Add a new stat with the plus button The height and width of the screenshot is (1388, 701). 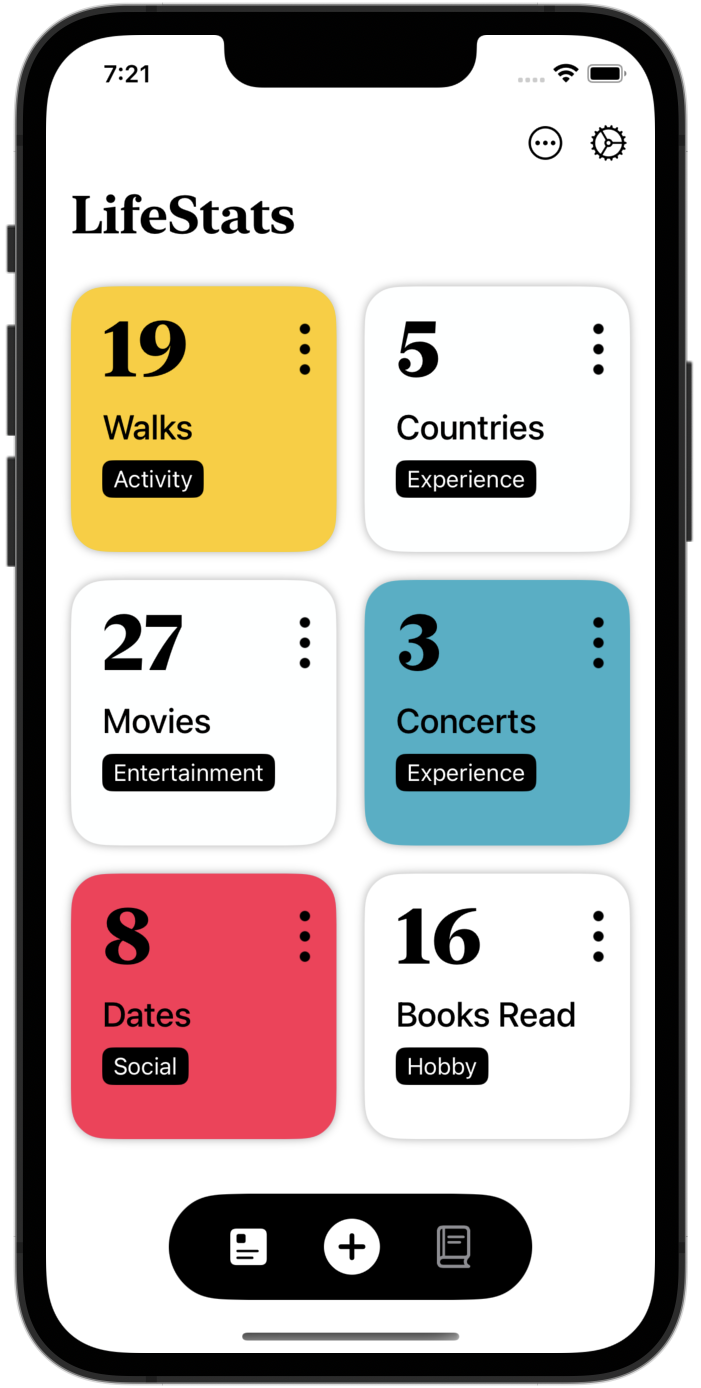[352, 1247]
